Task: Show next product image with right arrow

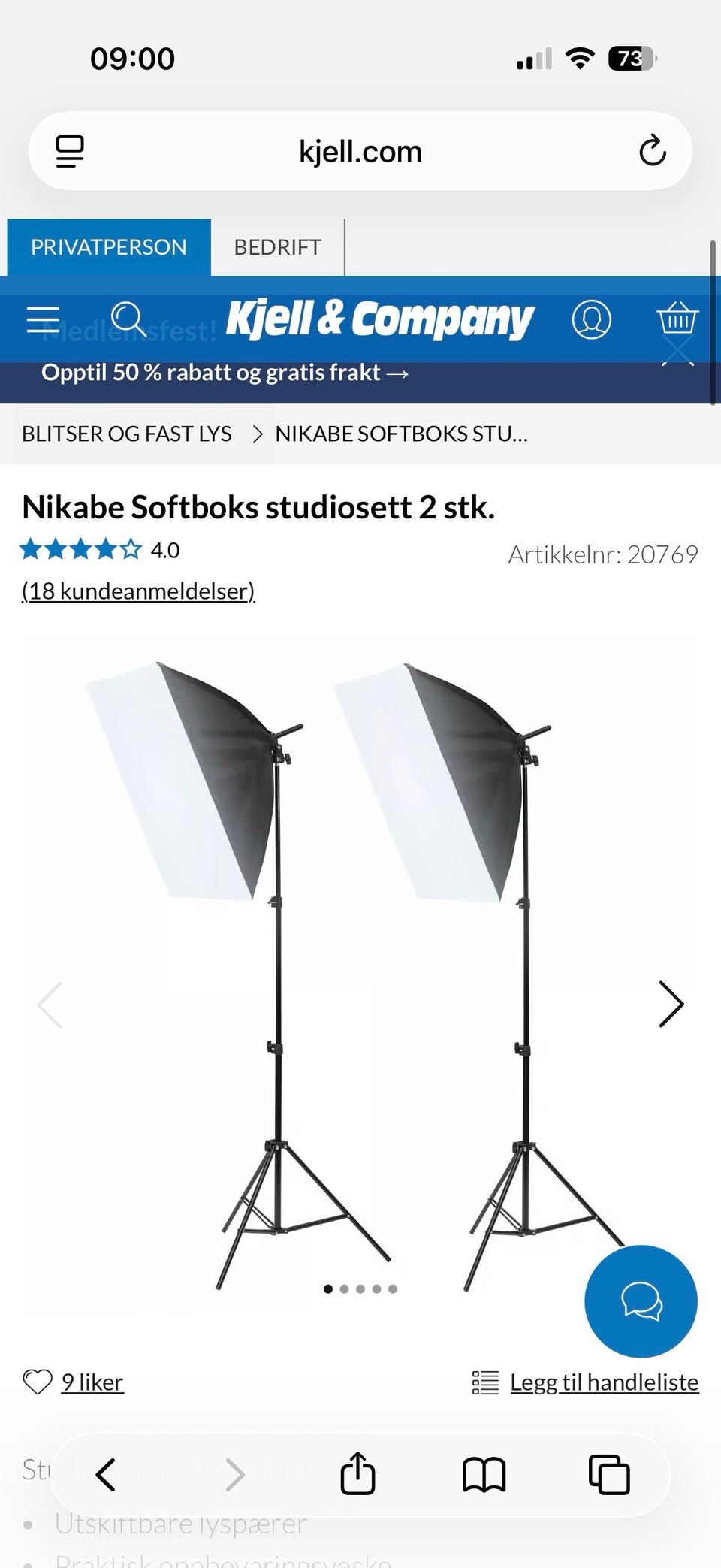Action: coord(671,1005)
